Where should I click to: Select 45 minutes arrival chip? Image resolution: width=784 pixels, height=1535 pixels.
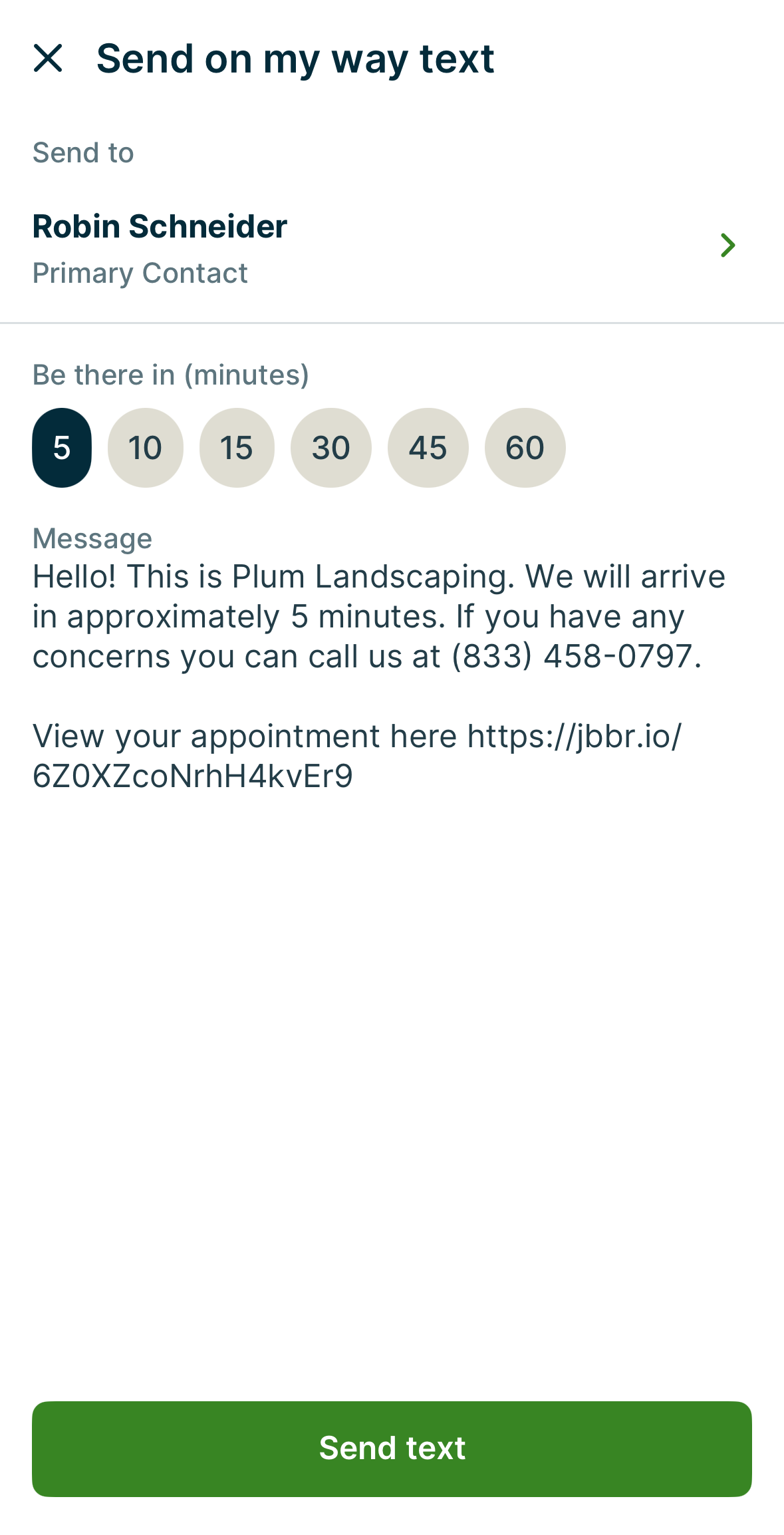(x=428, y=448)
